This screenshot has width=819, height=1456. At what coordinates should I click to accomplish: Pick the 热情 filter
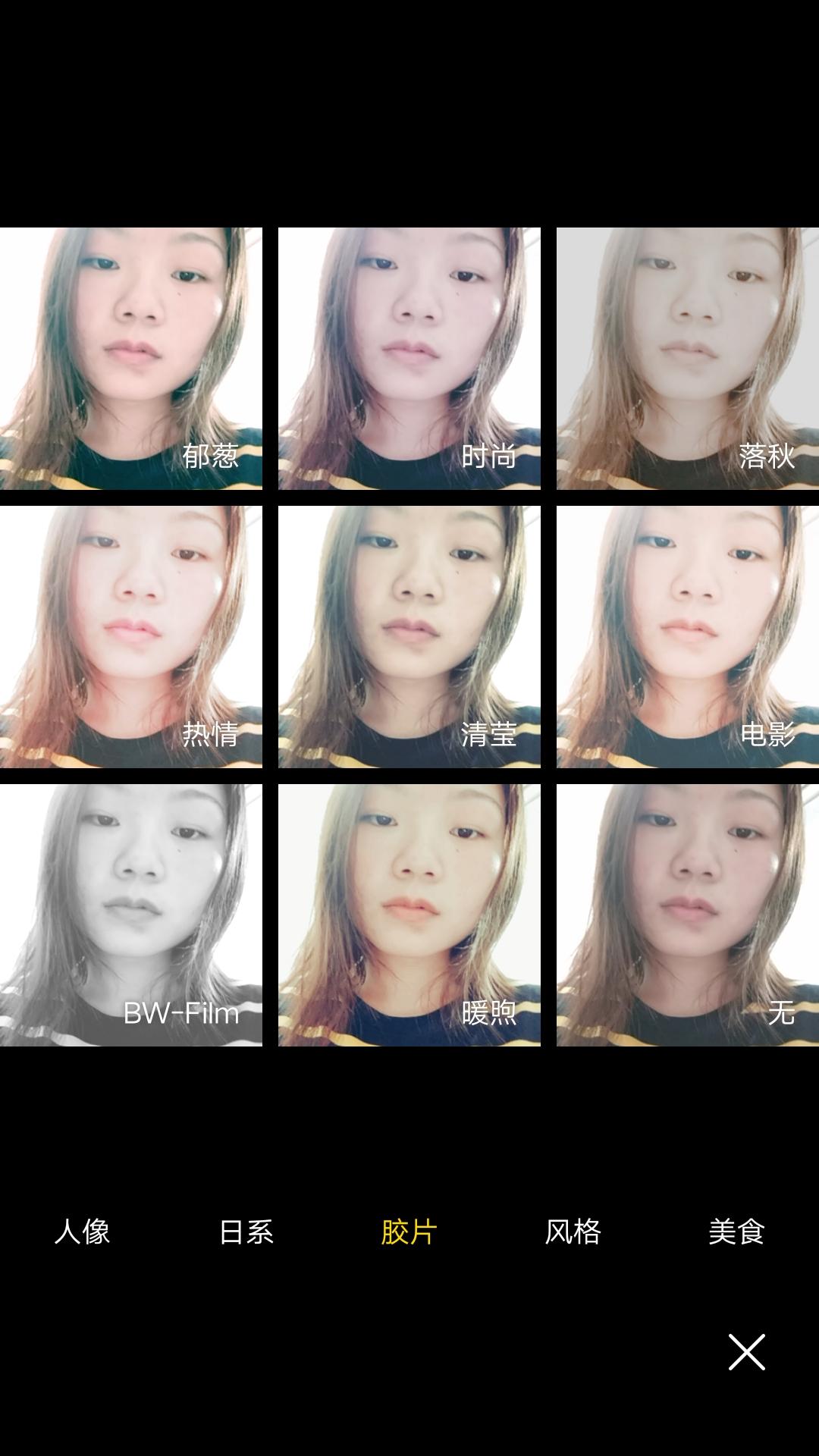tap(131, 636)
